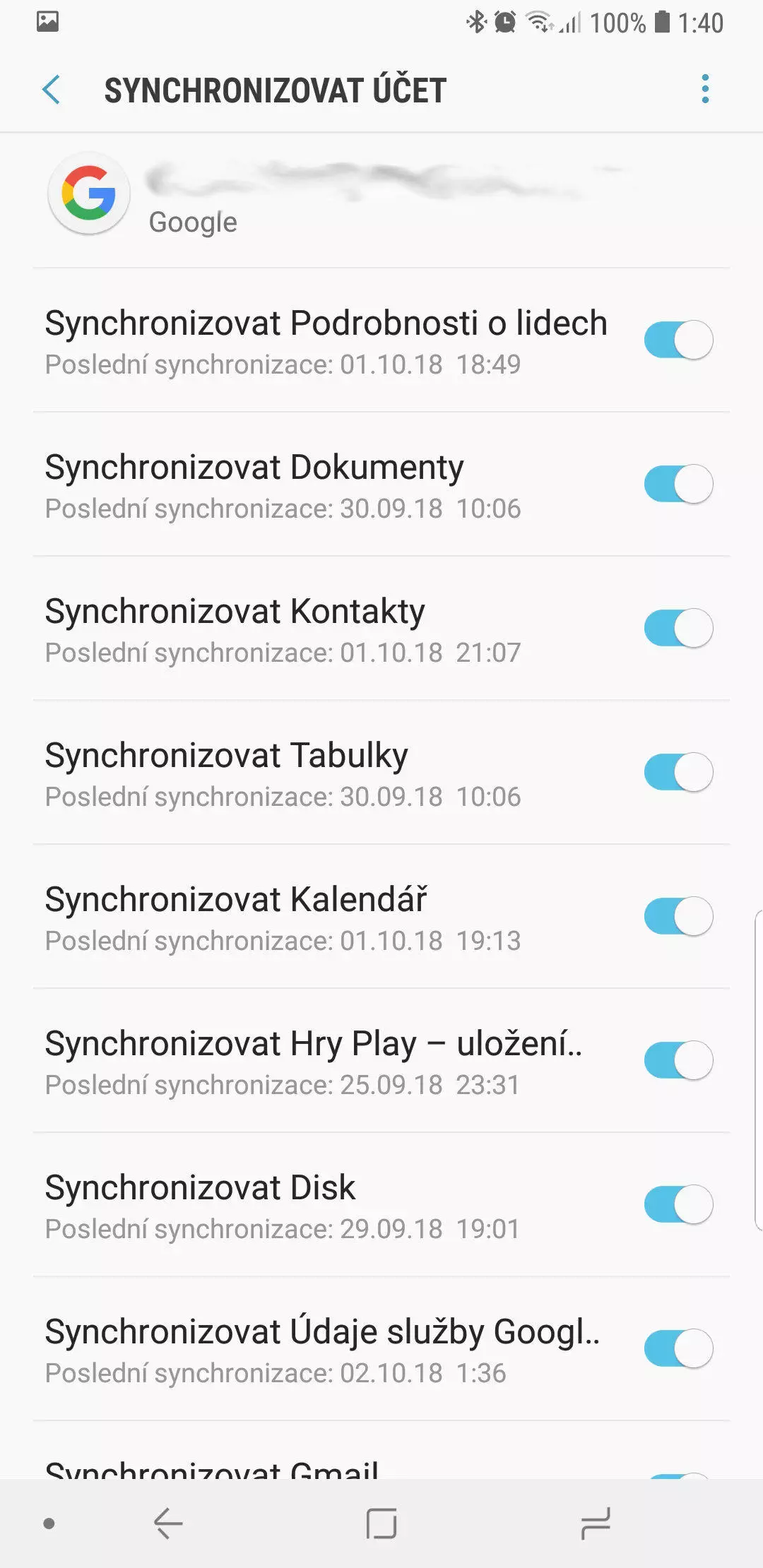Toggle Synchronizovat Hry Play sync
This screenshot has width=763, height=1568.
[x=678, y=1060]
